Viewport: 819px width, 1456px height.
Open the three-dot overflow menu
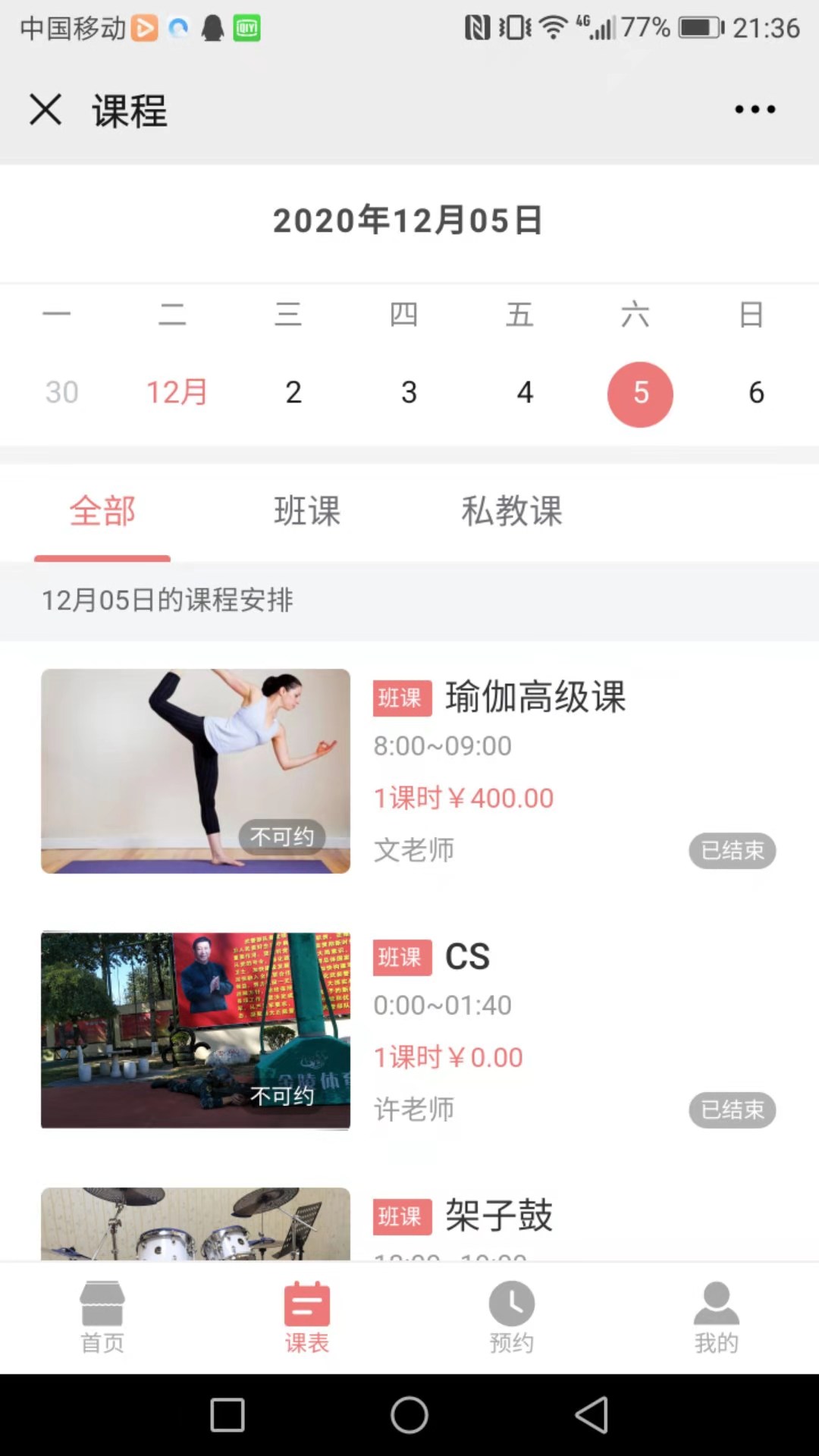click(755, 110)
